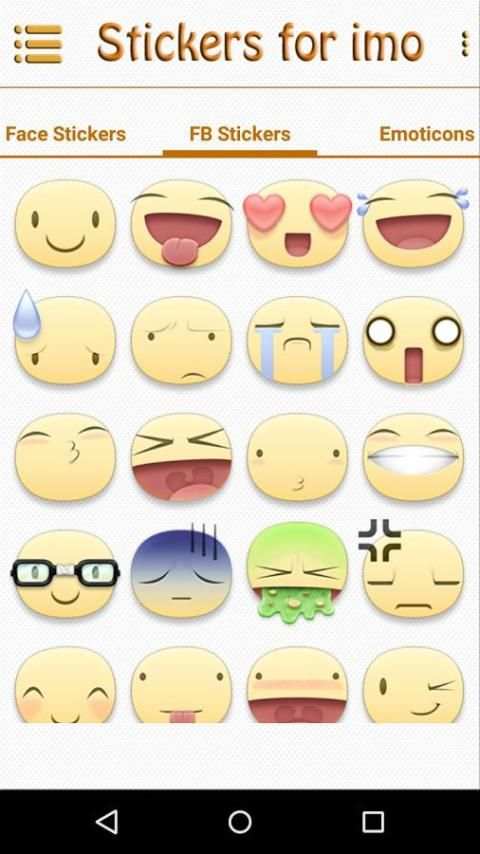Select the FB Stickers tab

point(240,134)
